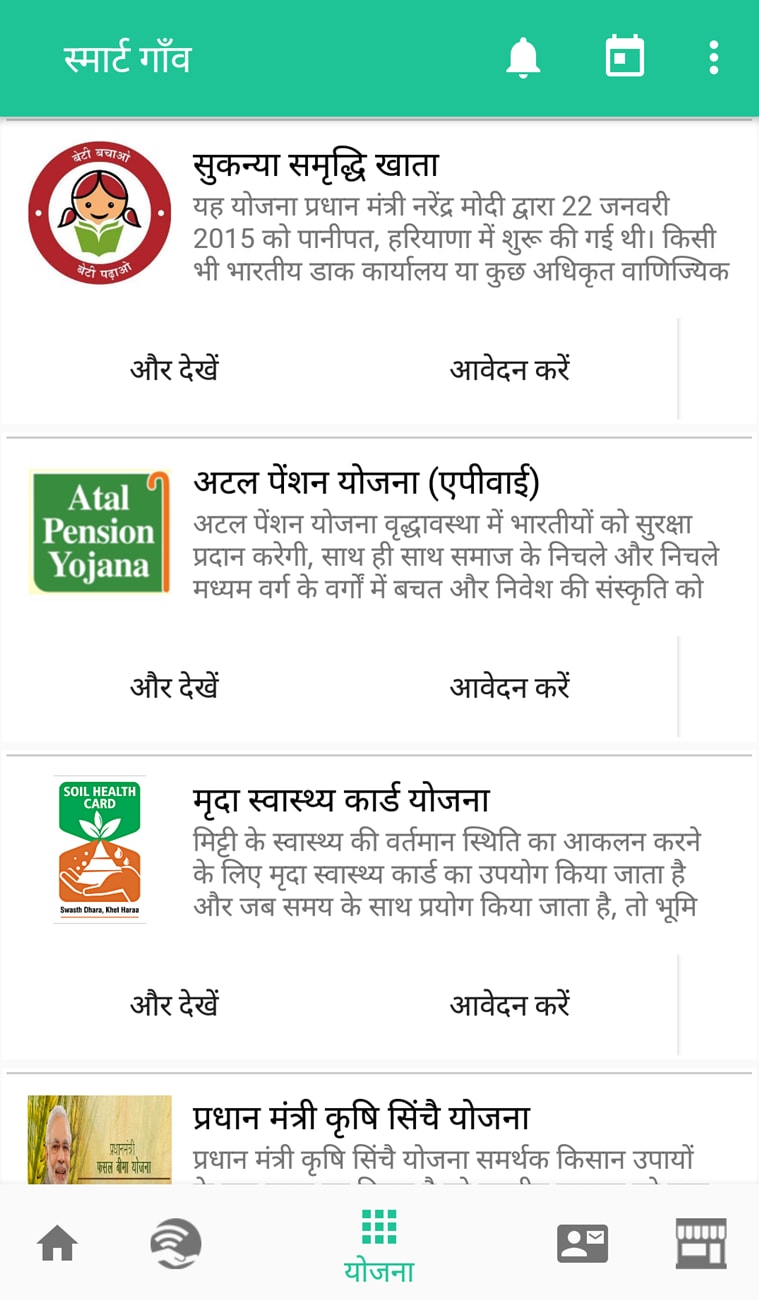The height and width of the screenshot is (1300, 759).
Task: Open the calendar icon
Action: [x=625, y=57]
